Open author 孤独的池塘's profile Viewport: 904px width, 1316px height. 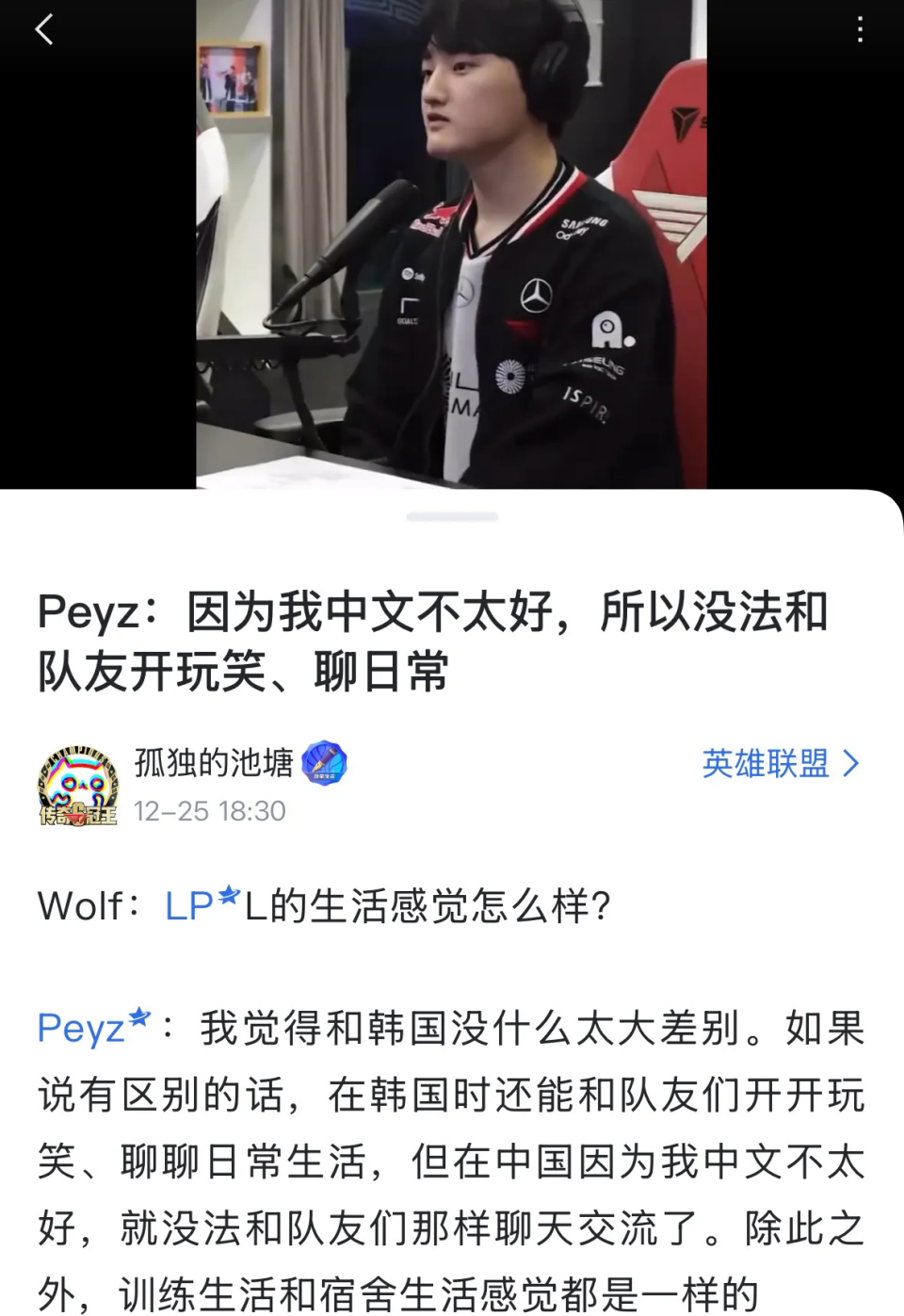(213, 763)
